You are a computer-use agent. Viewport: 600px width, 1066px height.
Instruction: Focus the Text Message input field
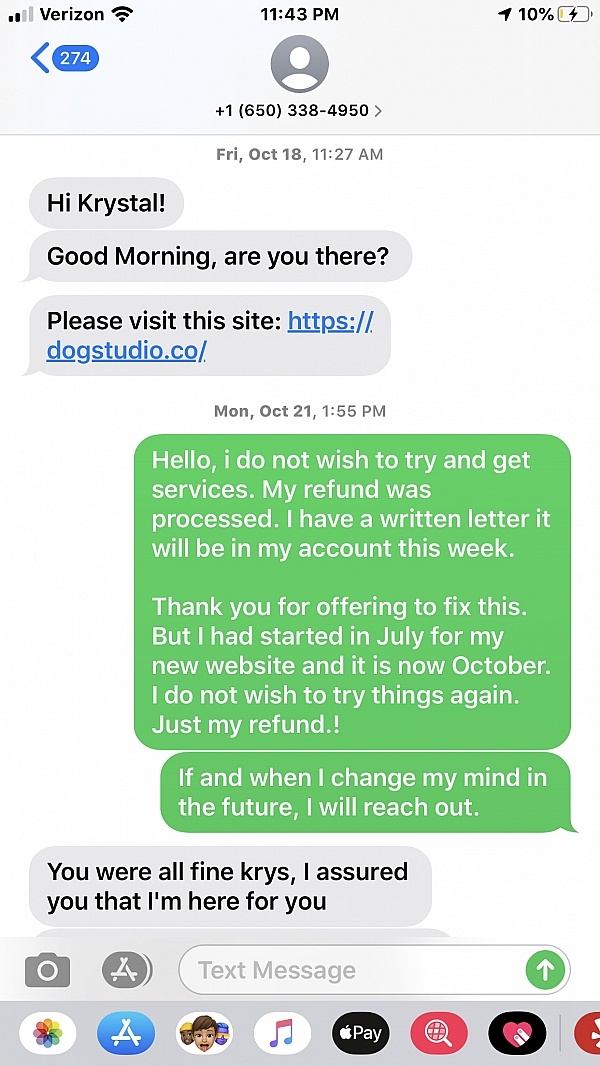pos(350,969)
